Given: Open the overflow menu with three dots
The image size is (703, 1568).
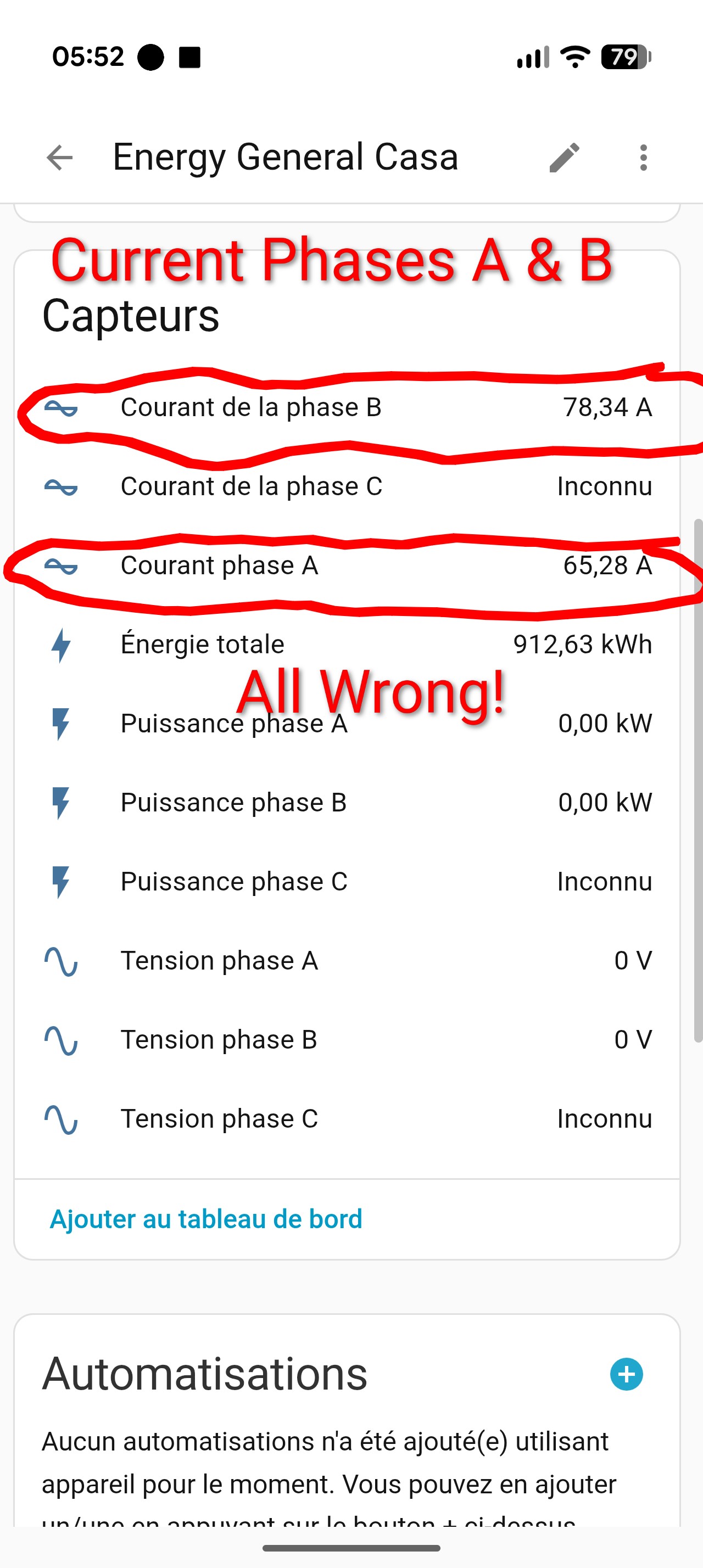Looking at the screenshot, I should pyautogui.click(x=643, y=157).
